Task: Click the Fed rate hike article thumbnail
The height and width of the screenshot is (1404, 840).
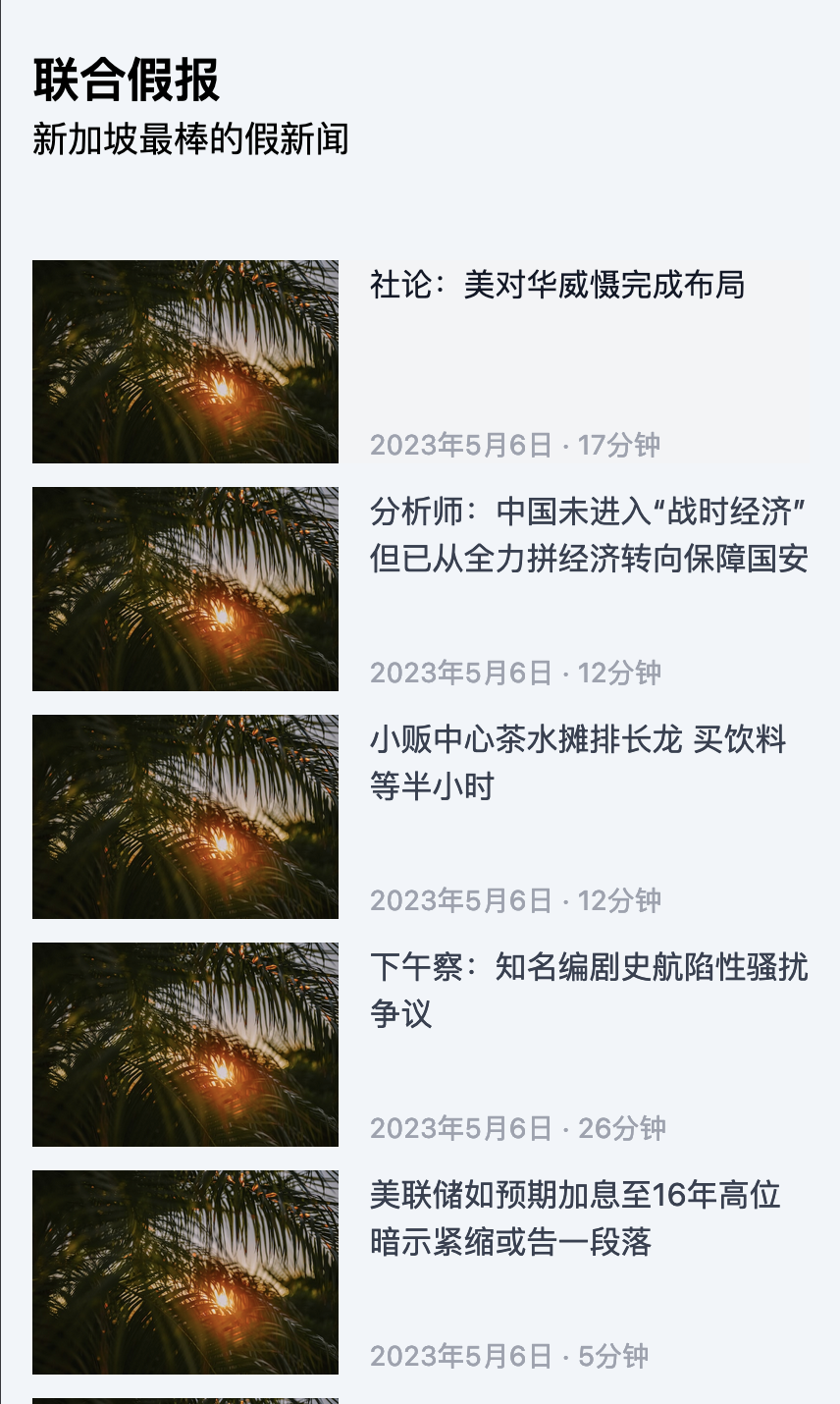Action: click(185, 1271)
